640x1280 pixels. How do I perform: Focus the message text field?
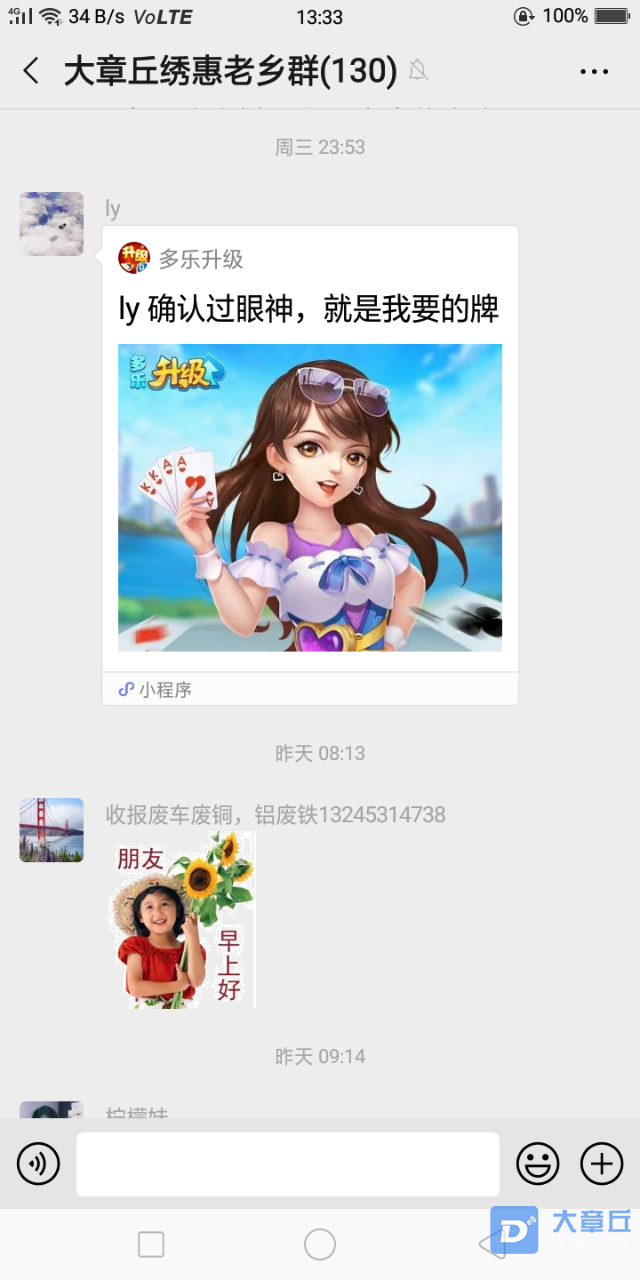click(288, 1164)
